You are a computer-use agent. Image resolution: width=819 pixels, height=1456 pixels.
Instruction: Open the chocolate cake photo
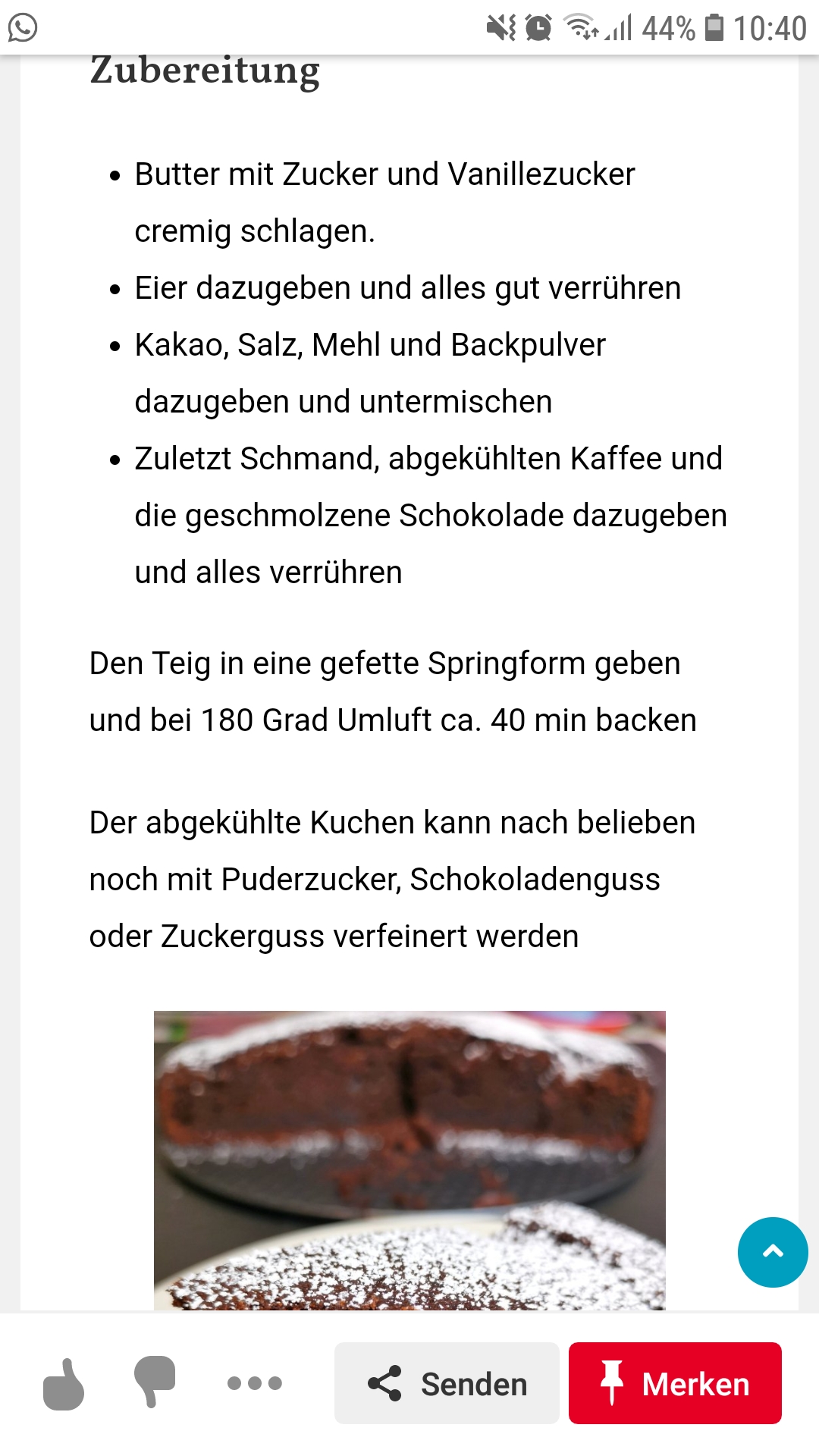click(x=409, y=1160)
